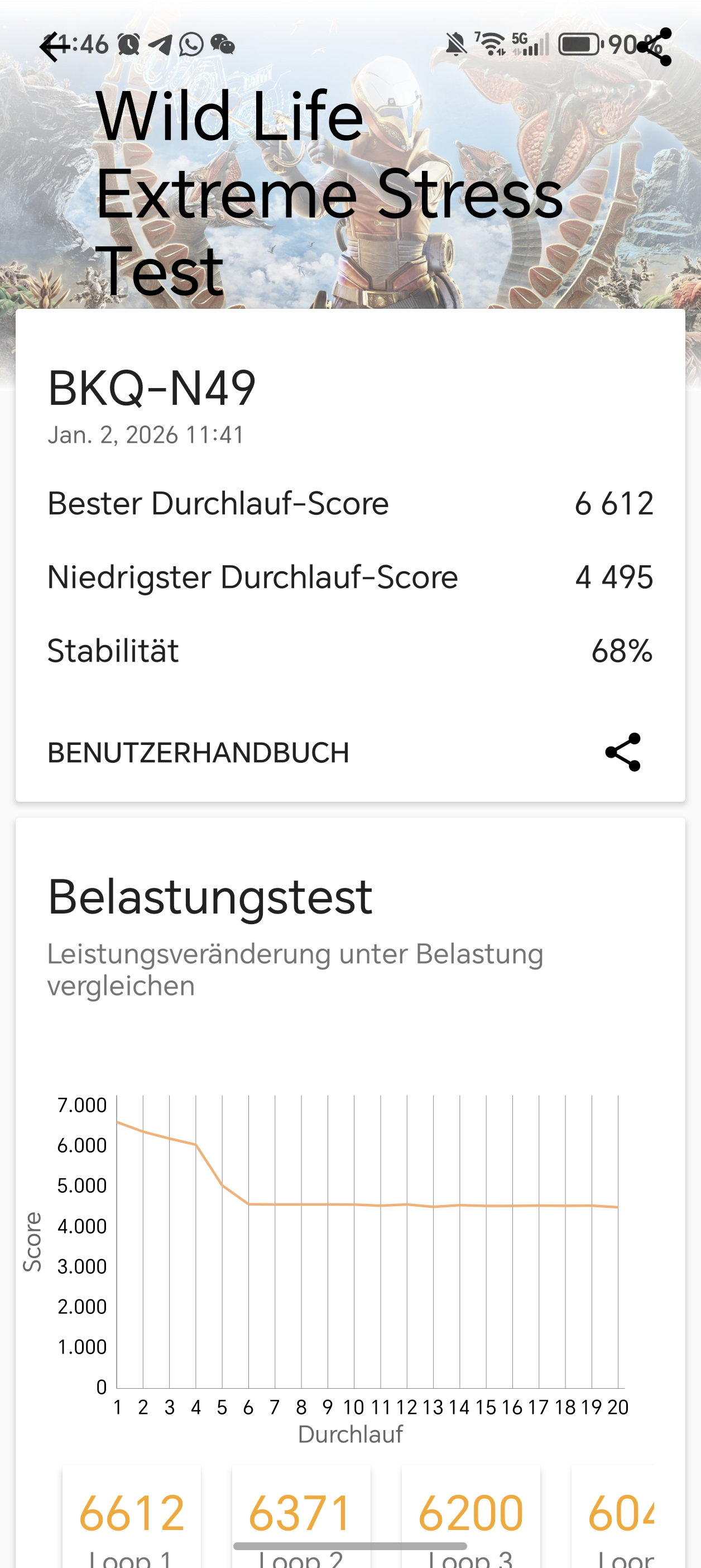This screenshot has height=1568, width=701.
Task: Go back using the top-left arrow
Action: coord(54,47)
